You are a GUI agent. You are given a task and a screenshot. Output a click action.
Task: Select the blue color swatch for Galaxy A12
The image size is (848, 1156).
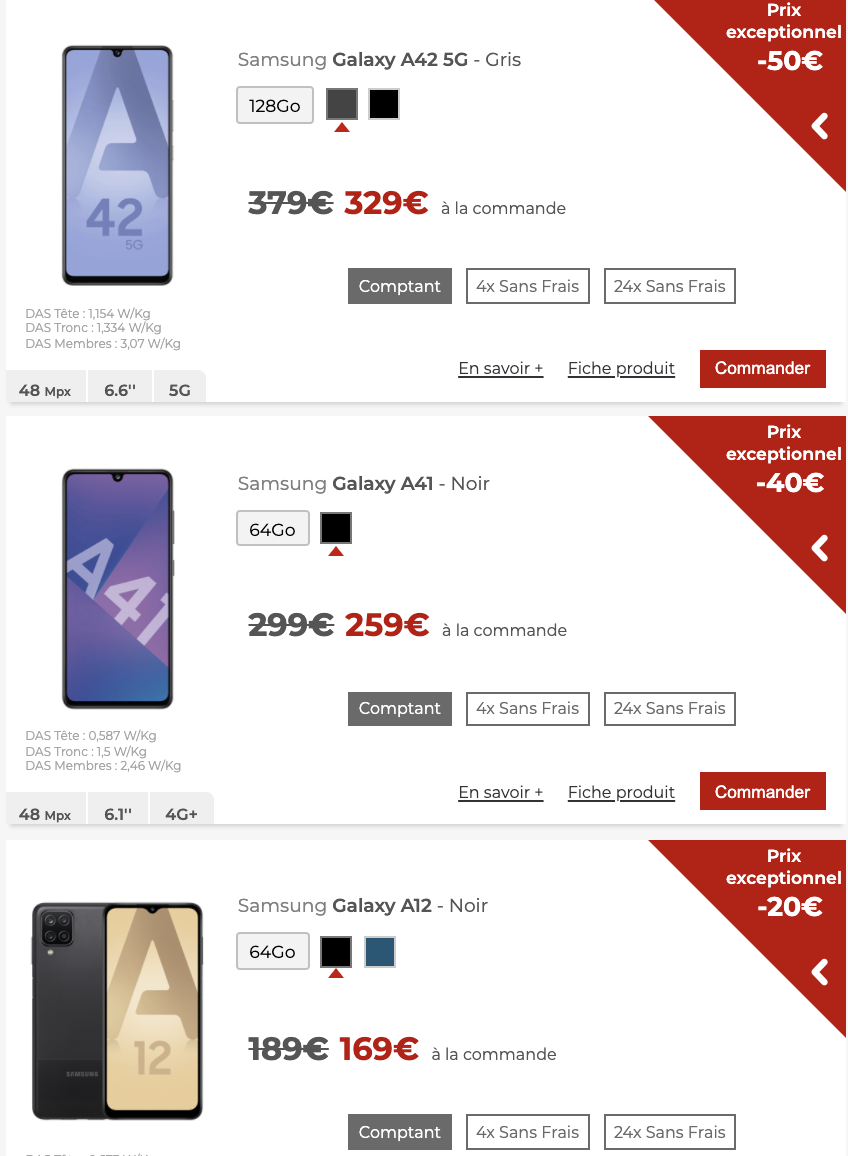(380, 951)
